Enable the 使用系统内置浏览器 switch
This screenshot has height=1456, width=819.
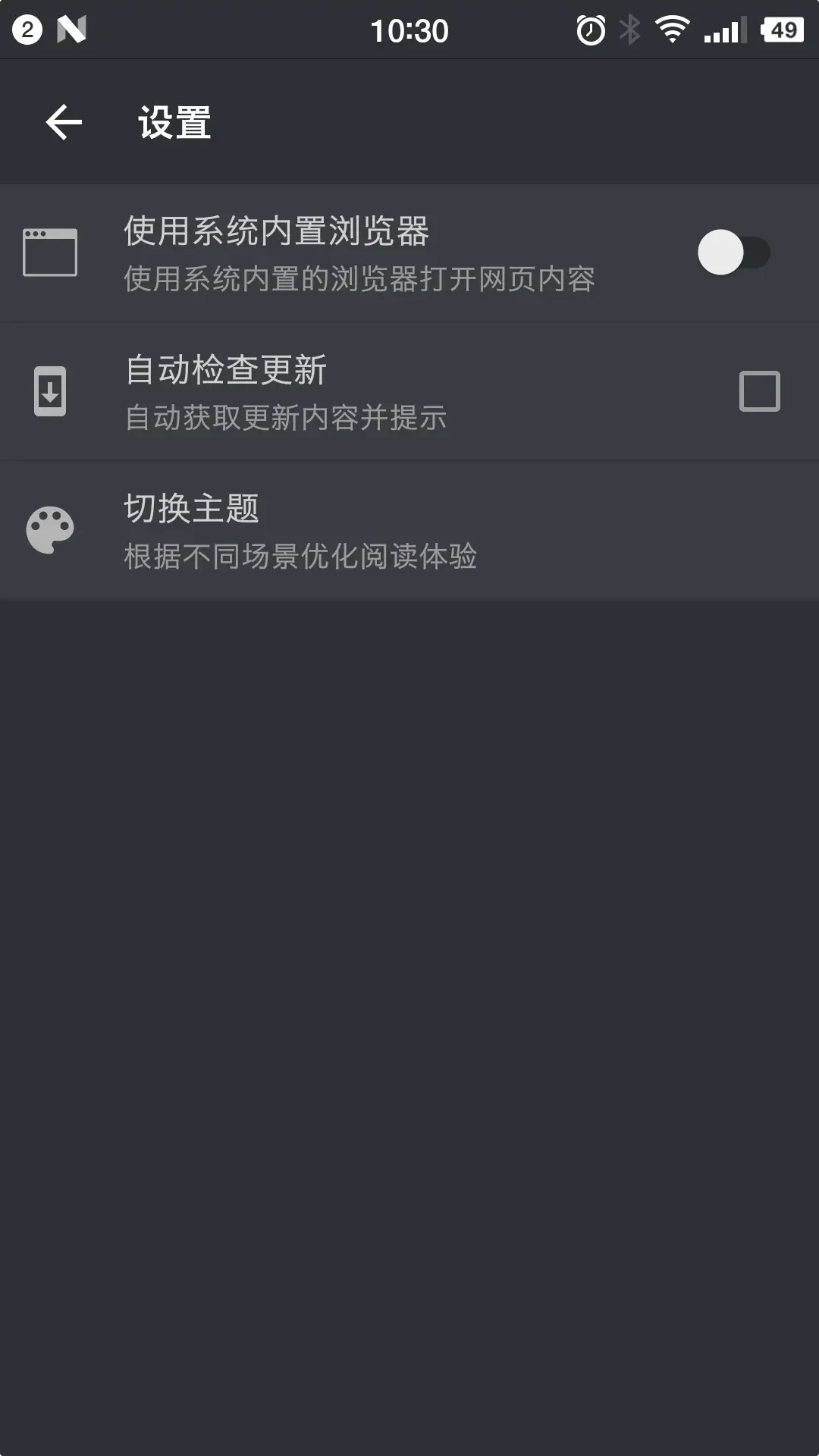click(x=733, y=253)
